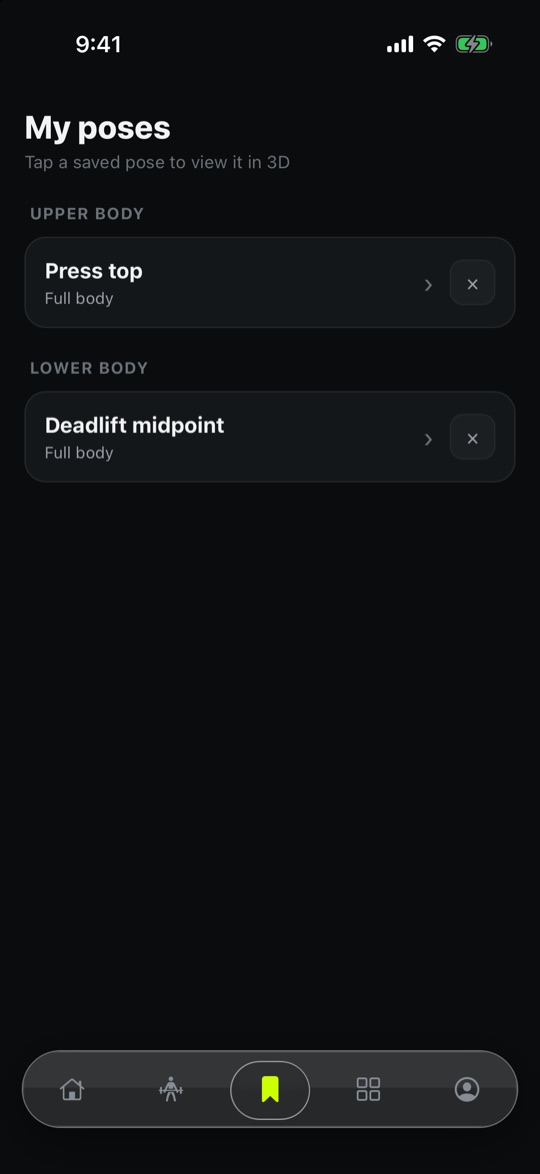
Task: Open the grid library tab
Action: (368, 1089)
